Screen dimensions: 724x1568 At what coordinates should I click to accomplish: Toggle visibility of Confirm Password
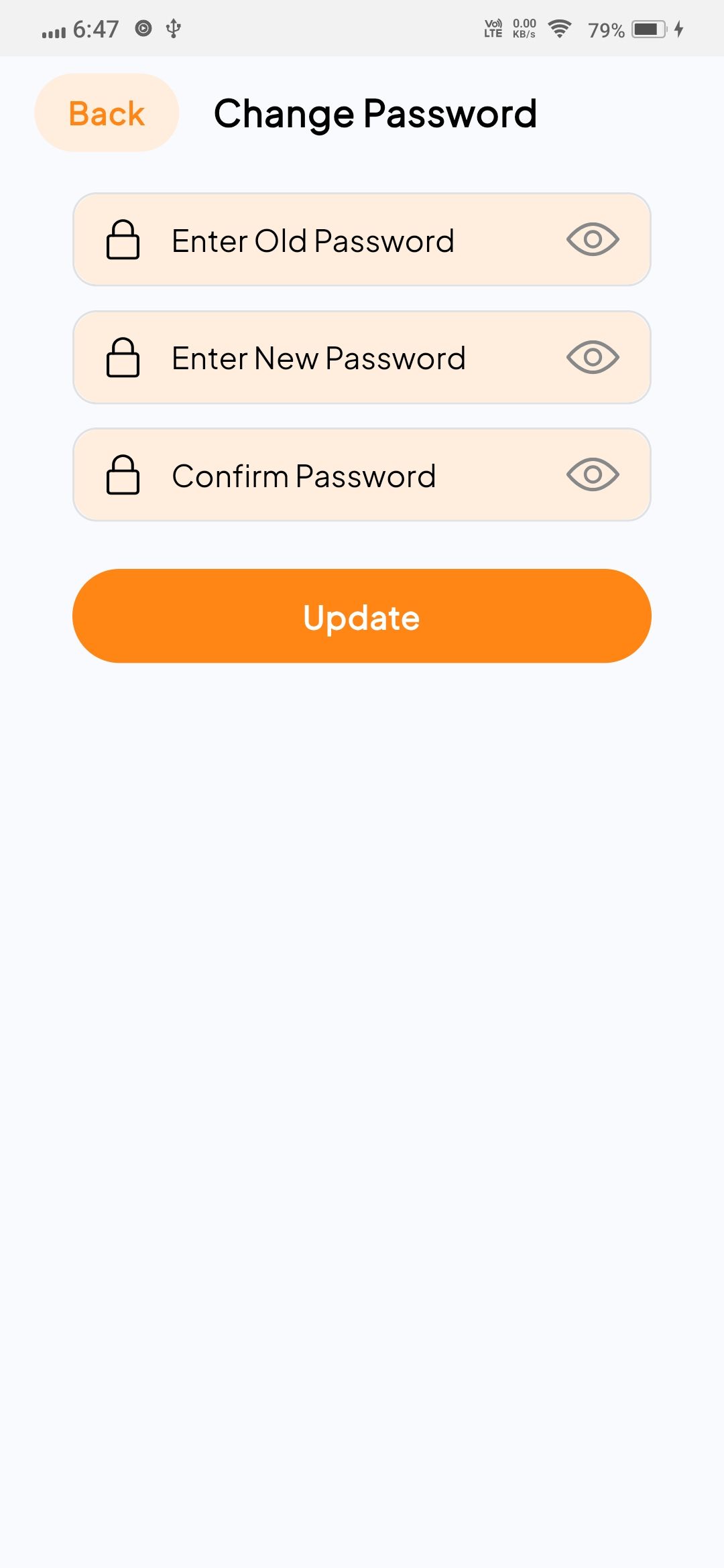(593, 474)
